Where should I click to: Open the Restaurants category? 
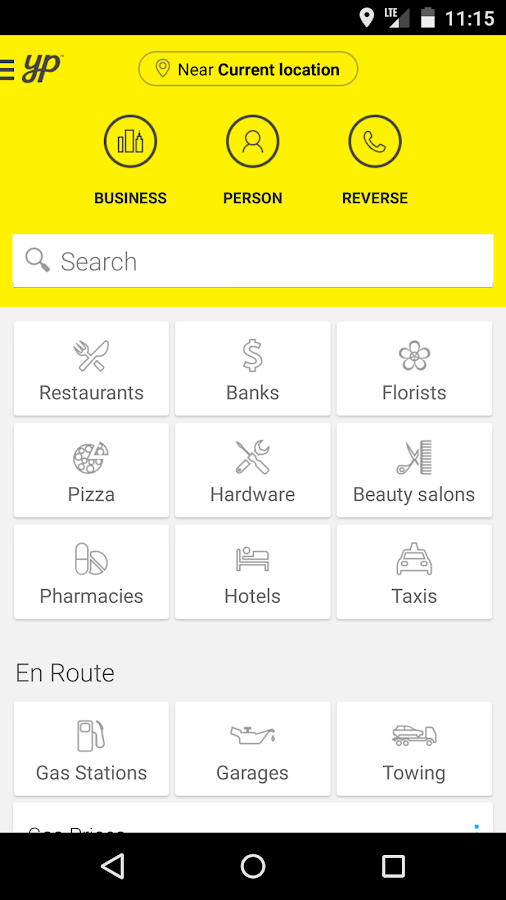[91, 368]
